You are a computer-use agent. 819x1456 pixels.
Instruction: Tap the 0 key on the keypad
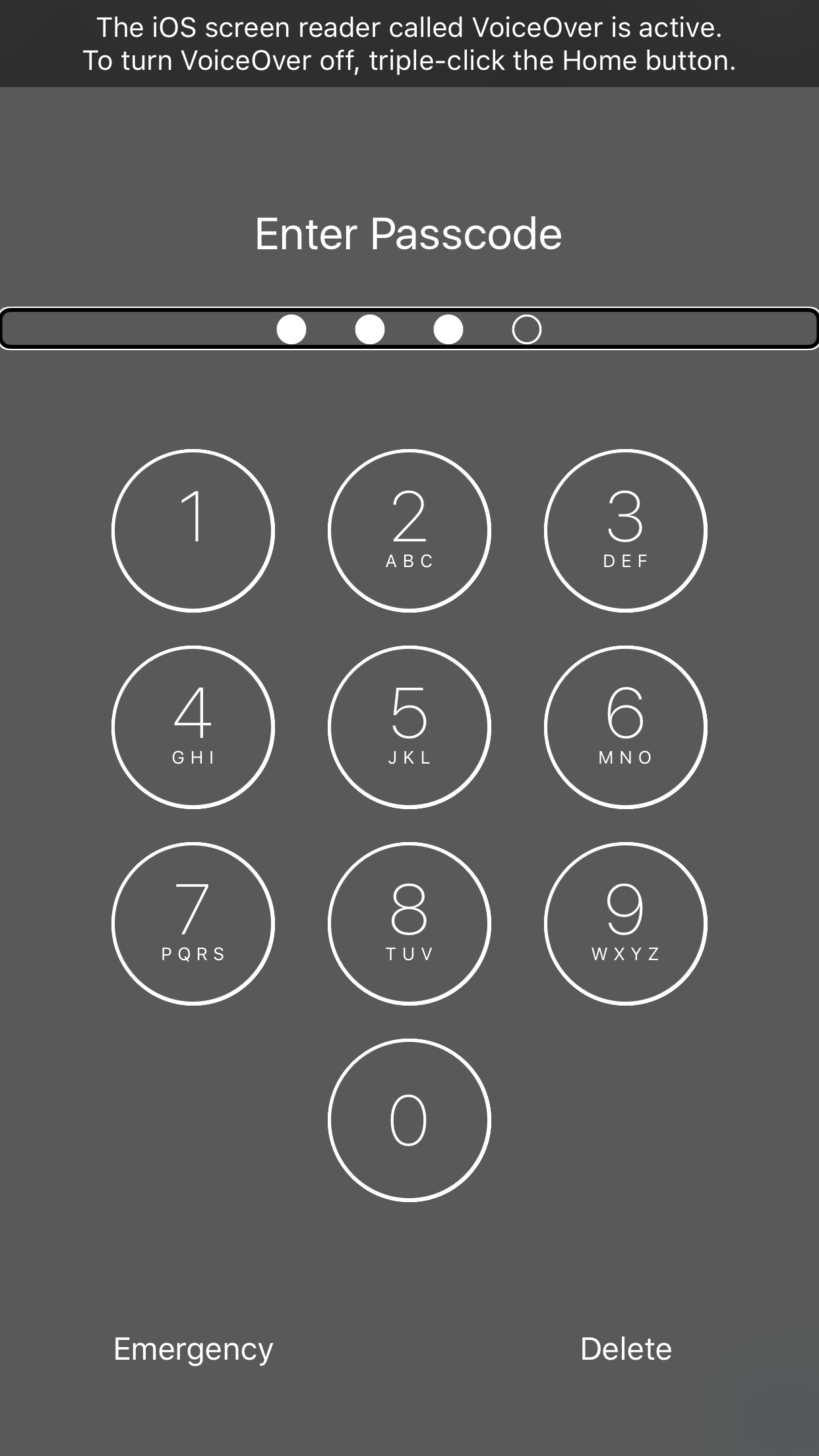pyautogui.click(x=409, y=1120)
